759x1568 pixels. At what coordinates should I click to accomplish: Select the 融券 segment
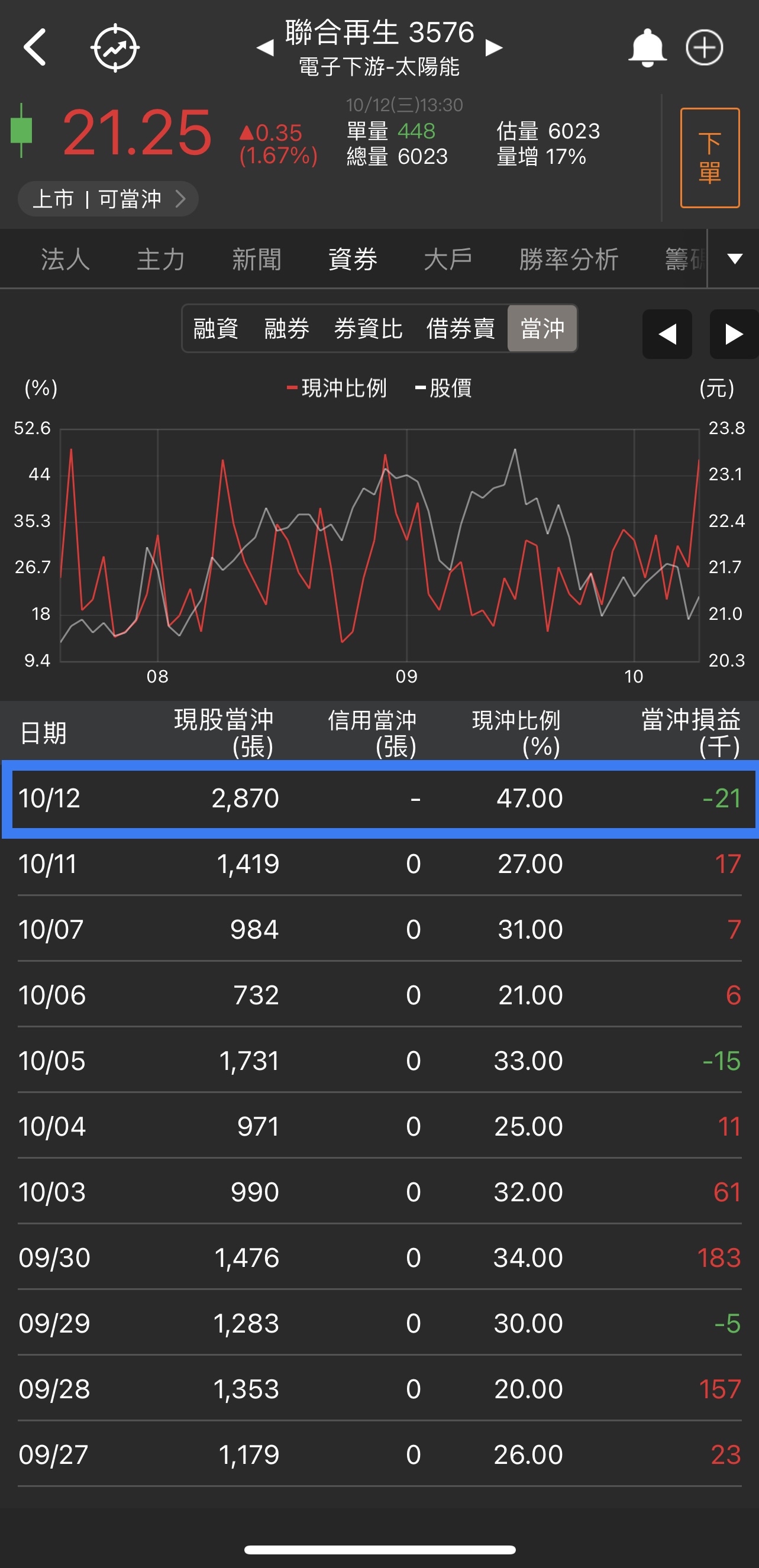click(x=287, y=329)
